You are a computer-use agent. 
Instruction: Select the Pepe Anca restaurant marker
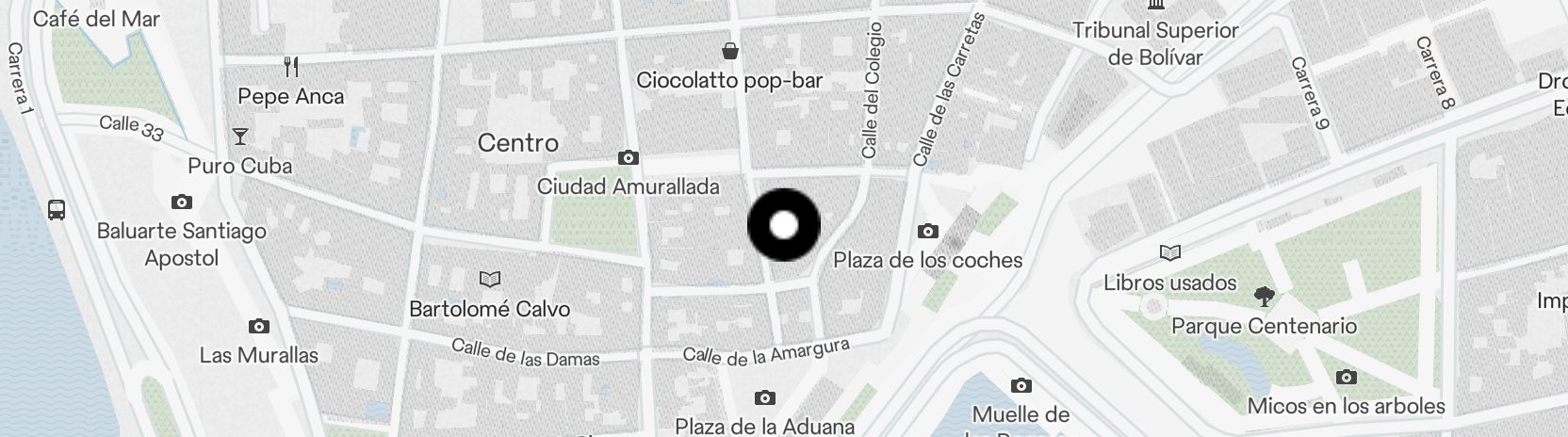click(x=291, y=67)
